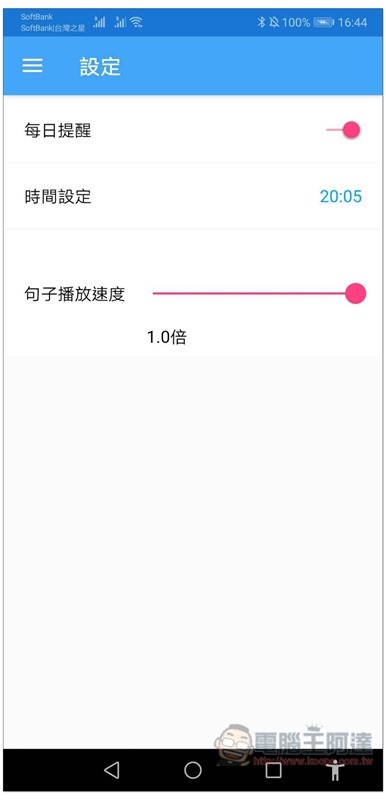Open the hamburger drawer menu
Screen dimensions: 386x800
point(32,66)
